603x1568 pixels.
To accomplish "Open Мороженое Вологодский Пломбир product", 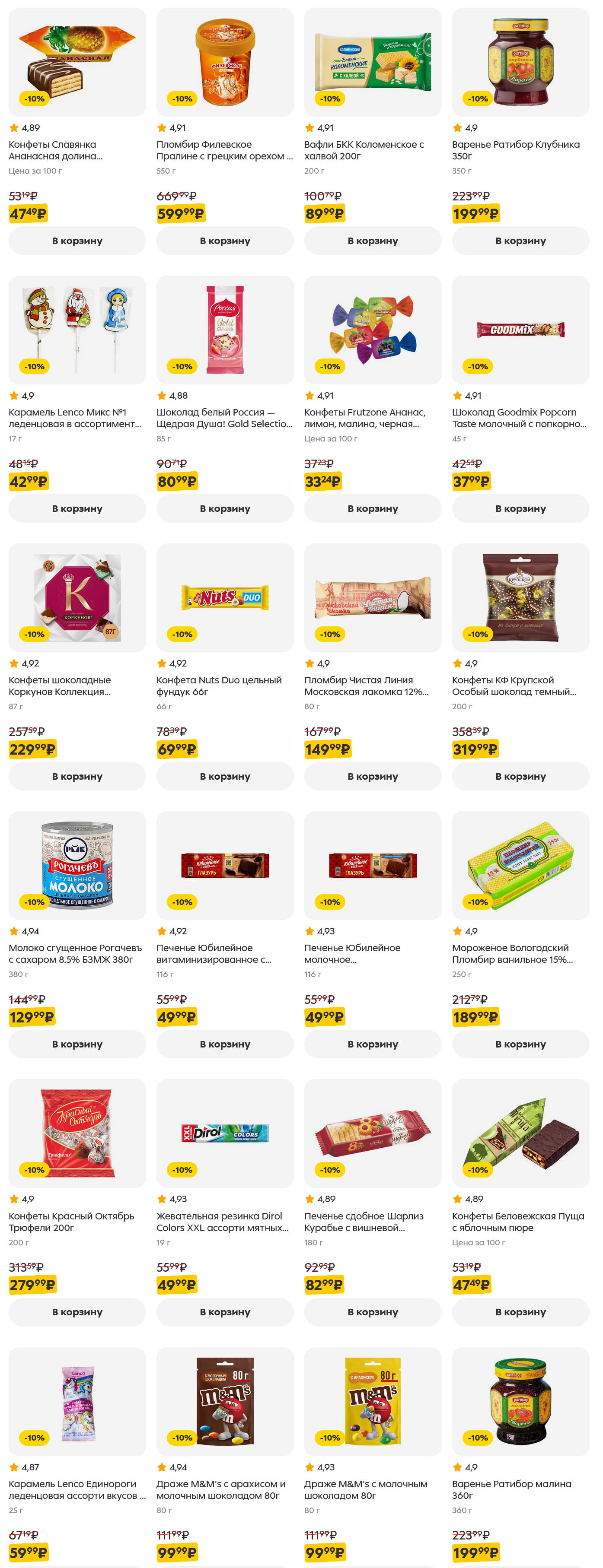I will 520,866.
